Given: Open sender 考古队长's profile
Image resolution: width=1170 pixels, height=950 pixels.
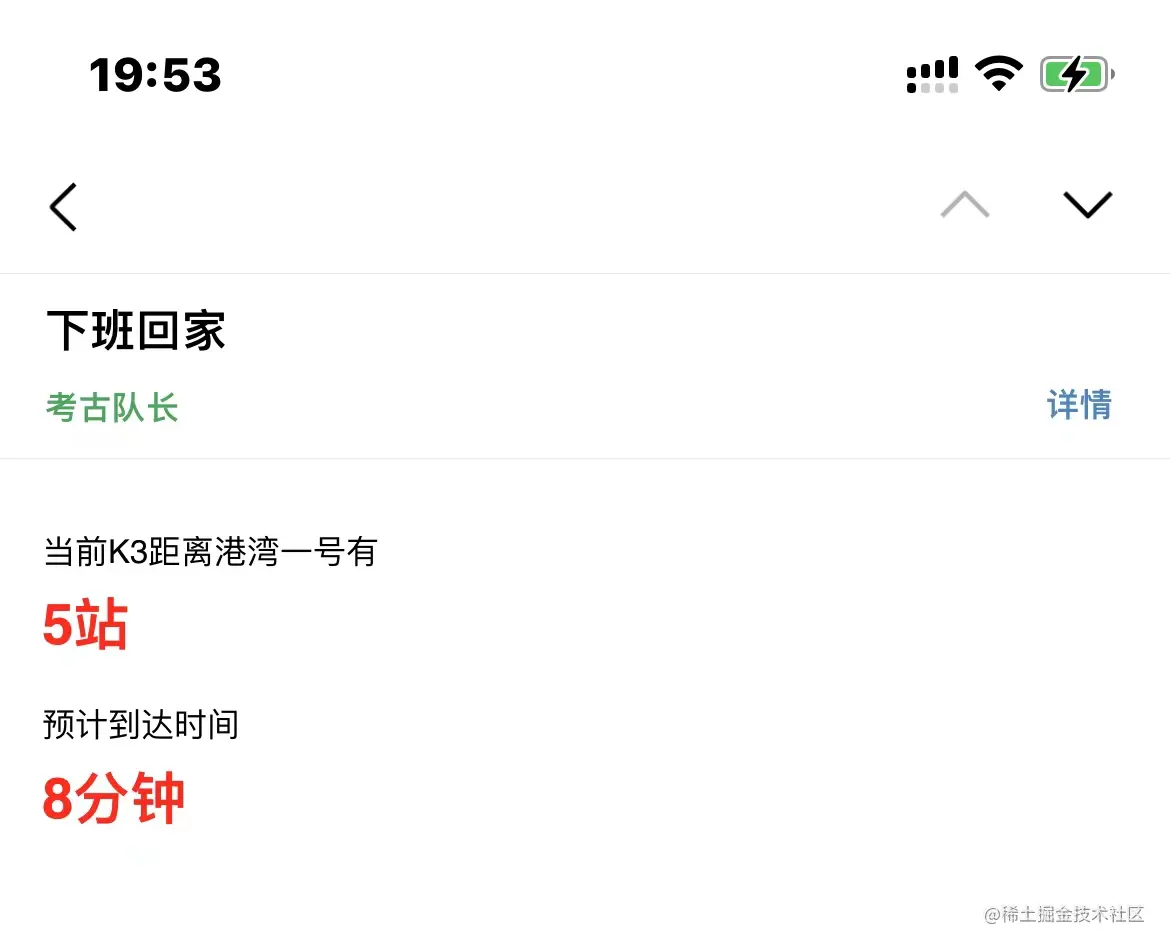Looking at the screenshot, I should pos(112,408).
